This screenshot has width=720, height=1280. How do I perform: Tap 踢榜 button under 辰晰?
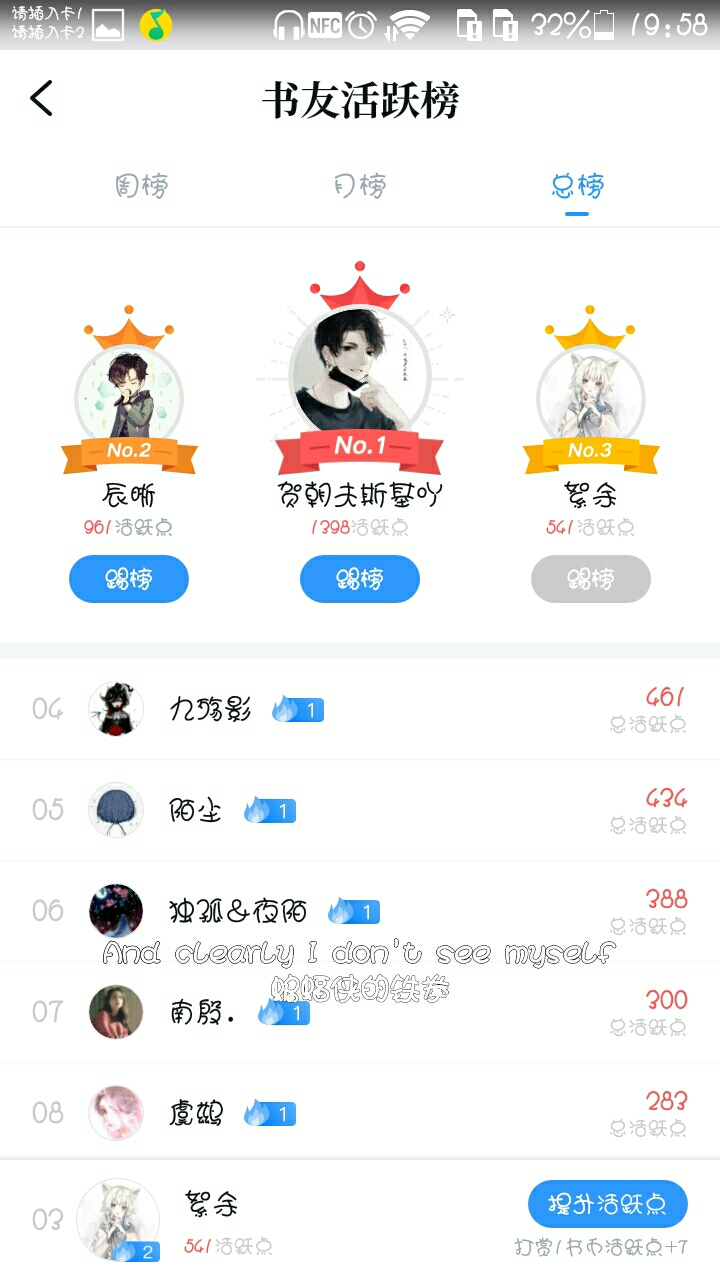129,579
